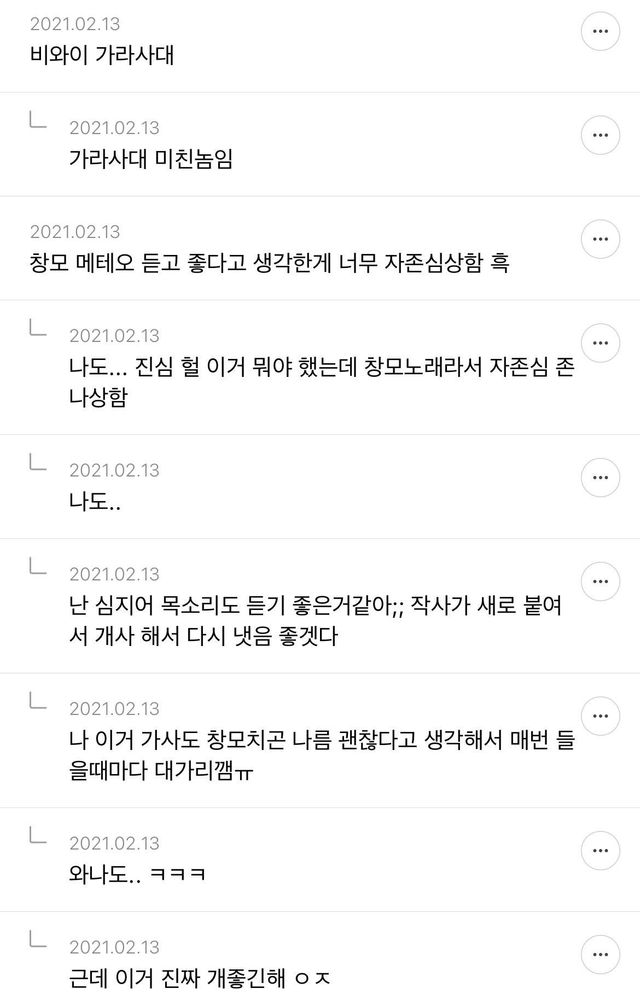
Task: Open more options for reply '나 이거 가사도'
Action: pos(600,717)
